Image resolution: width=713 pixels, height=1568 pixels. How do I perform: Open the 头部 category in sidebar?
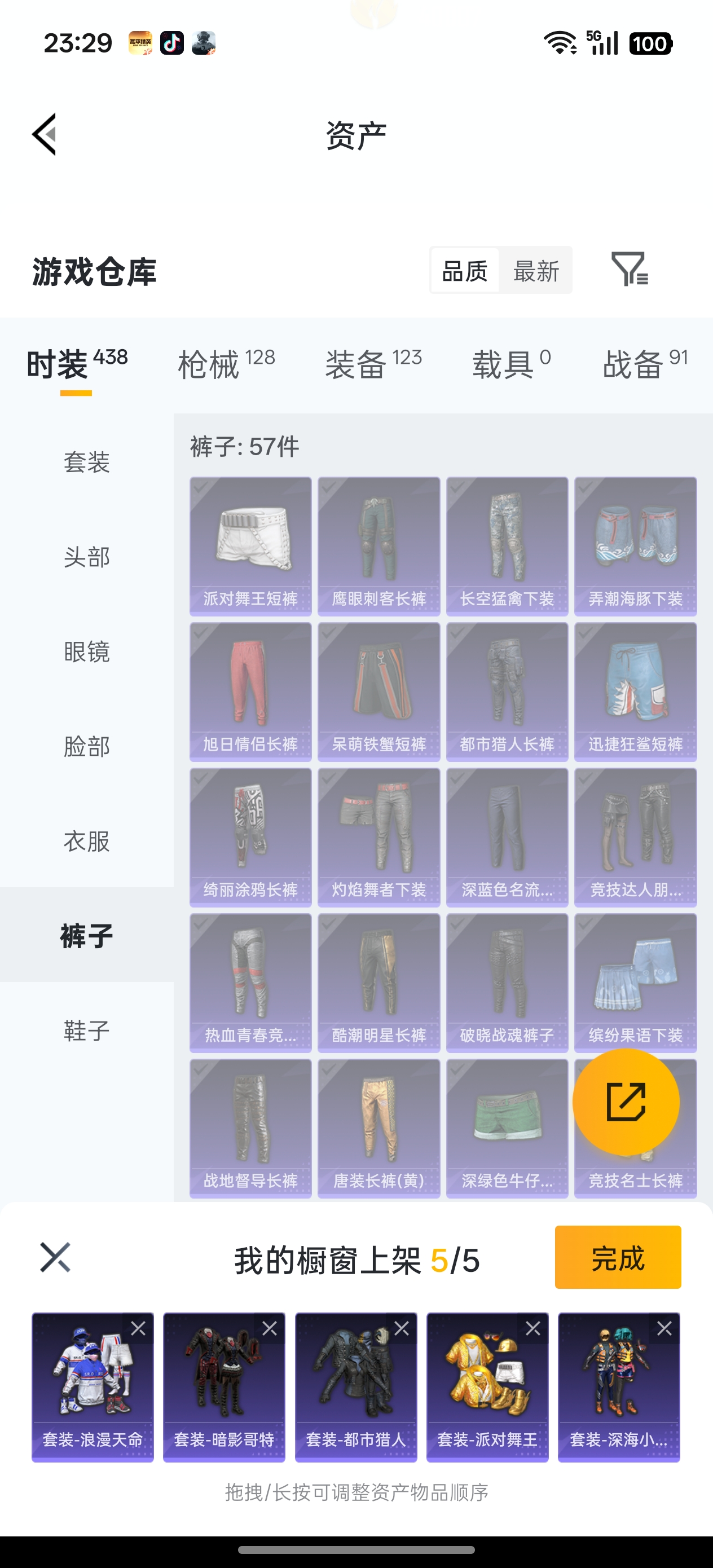pos(86,557)
